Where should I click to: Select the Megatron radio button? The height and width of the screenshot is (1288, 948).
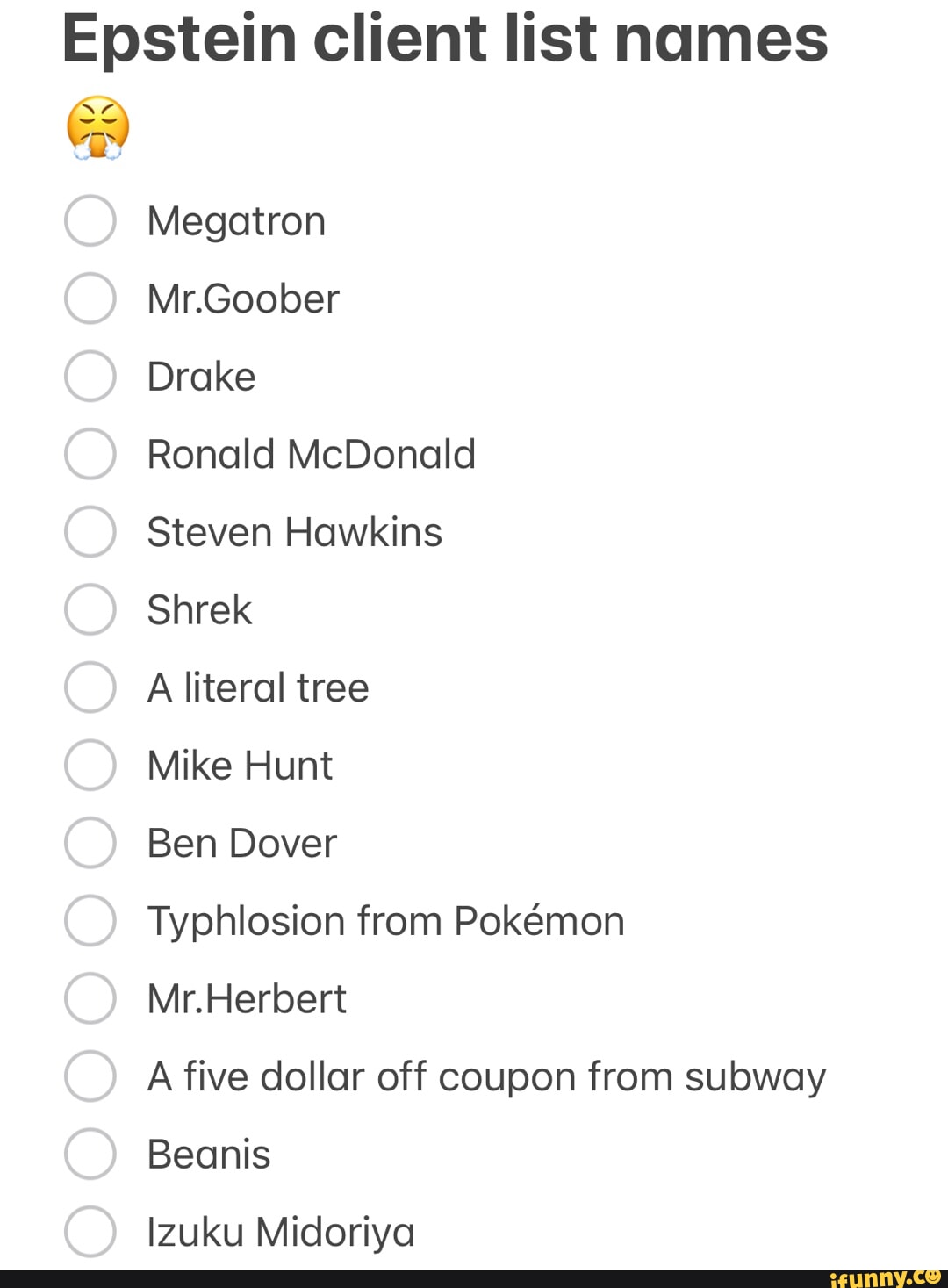coord(90,219)
